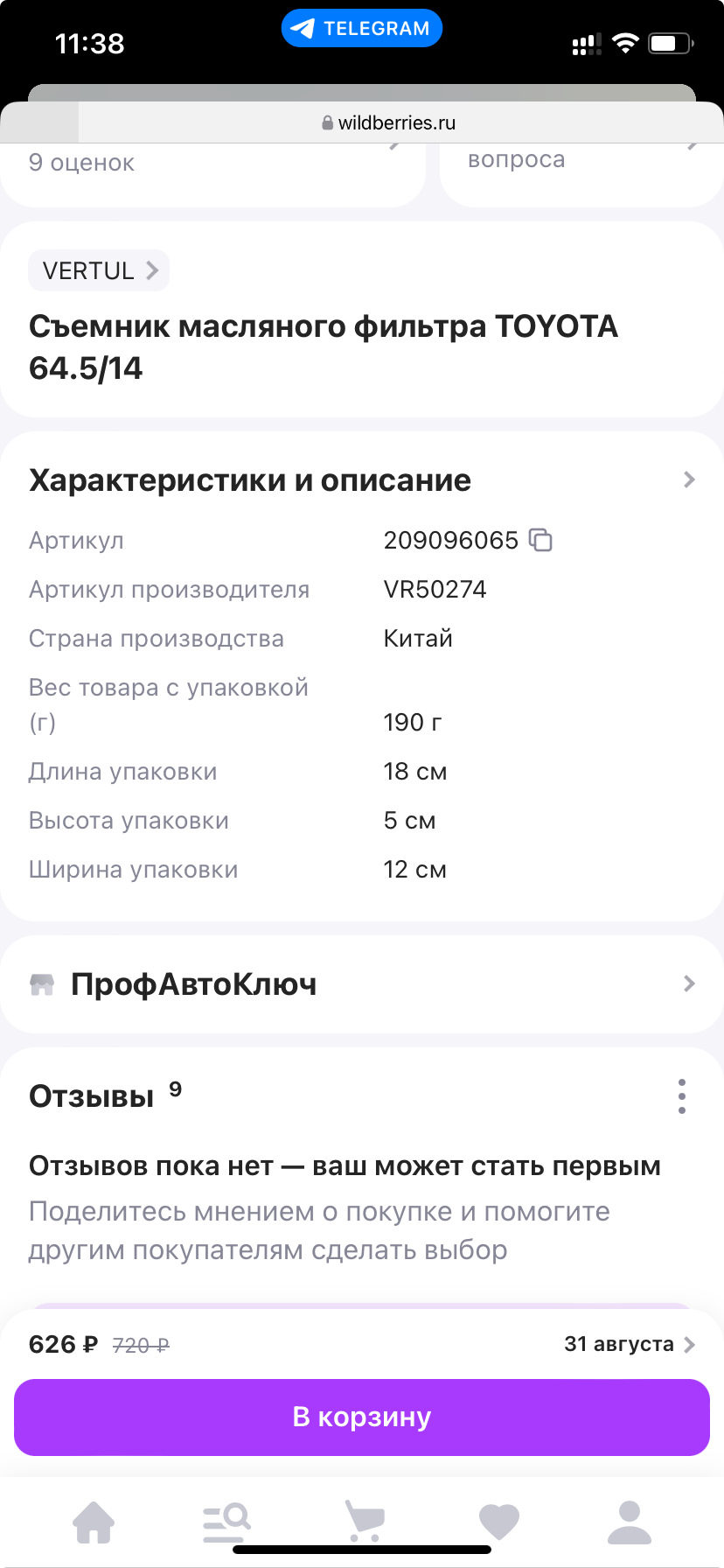Open the favorites heart tab
724x1568 pixels.
(499, 1522)
